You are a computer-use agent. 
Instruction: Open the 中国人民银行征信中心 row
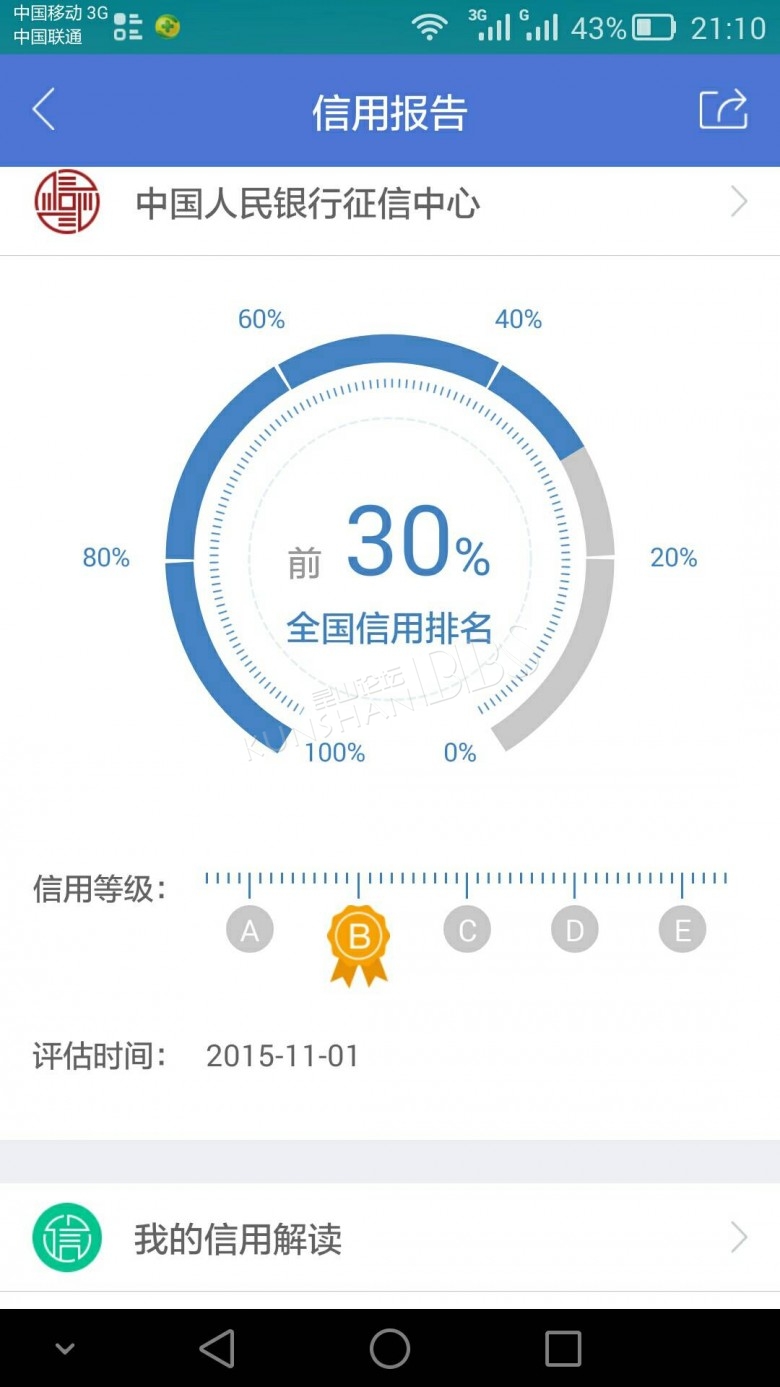[390, 203]
